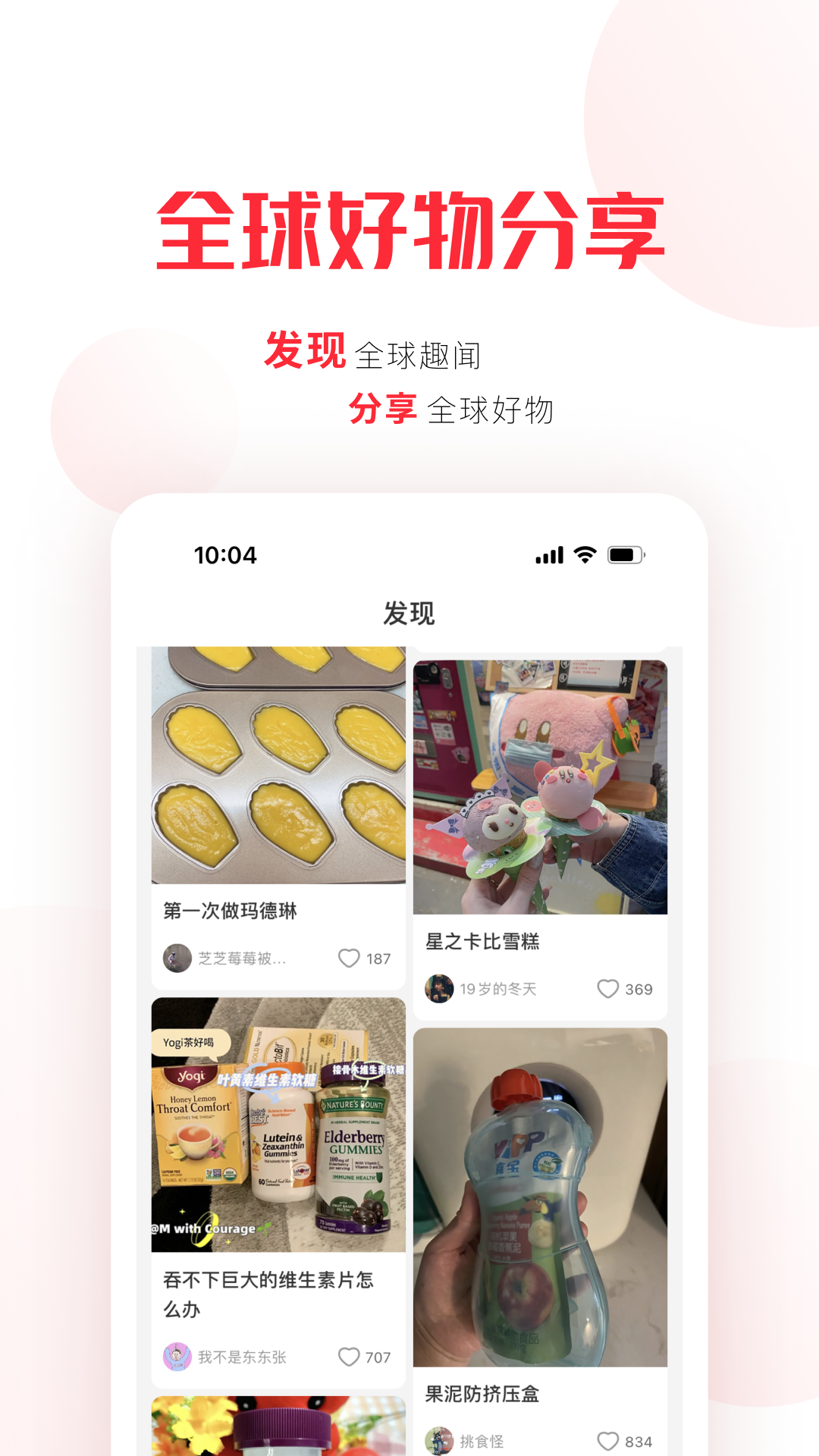Screen dimensions: 819x1456
Task: Tap the clock showing 10:04
Action: coord(226,556)
